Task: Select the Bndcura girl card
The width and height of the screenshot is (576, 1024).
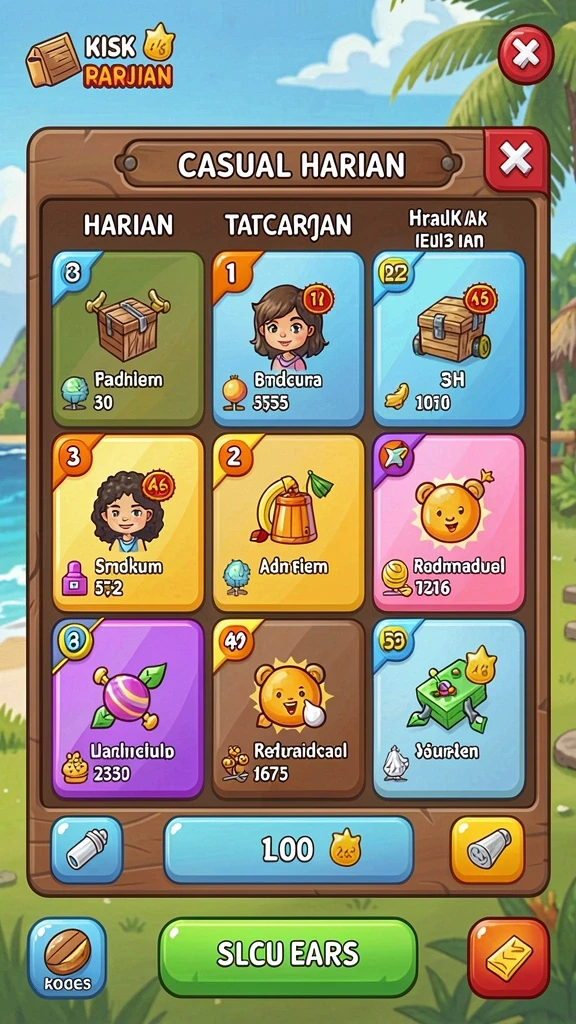Action: tap(288, 338)
